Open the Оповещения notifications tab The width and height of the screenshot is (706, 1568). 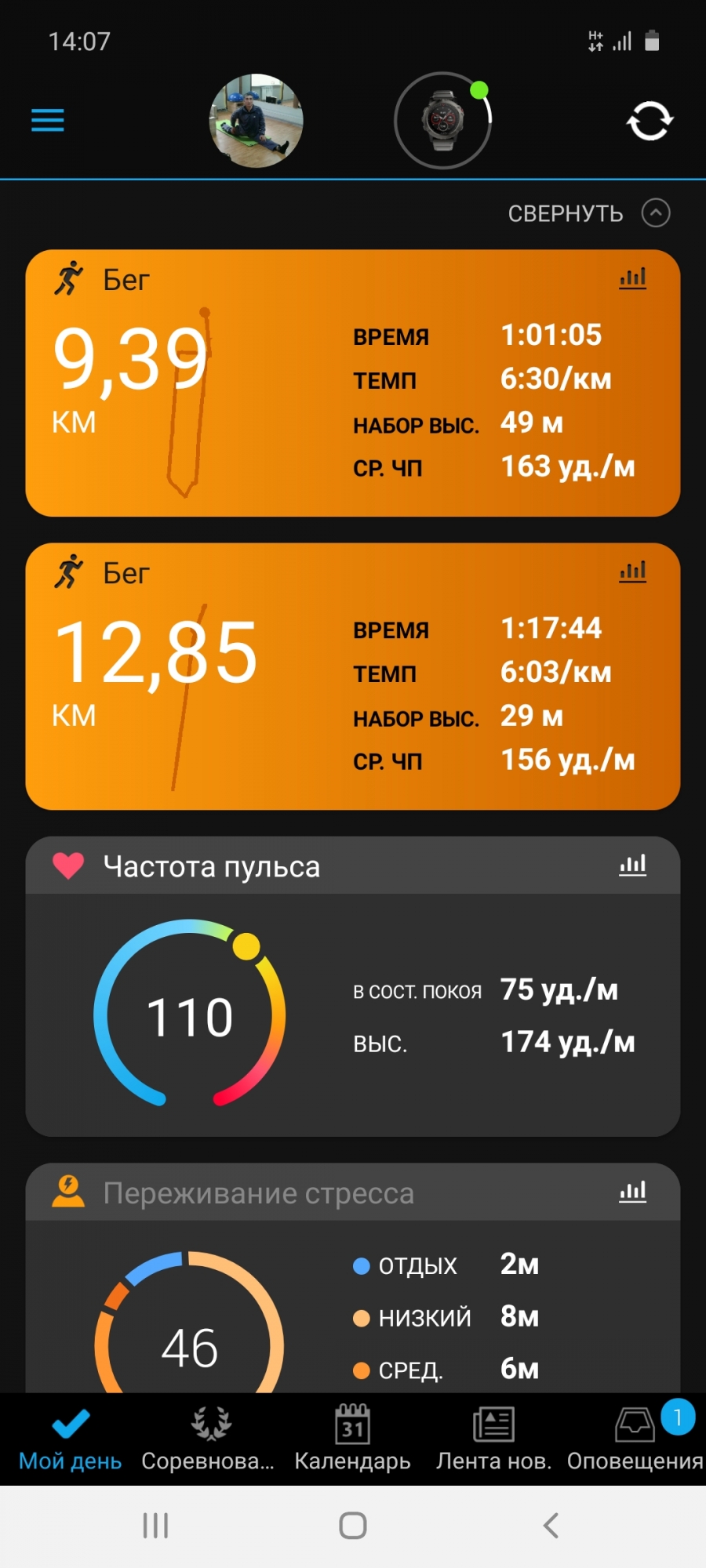pos(635,1439)
